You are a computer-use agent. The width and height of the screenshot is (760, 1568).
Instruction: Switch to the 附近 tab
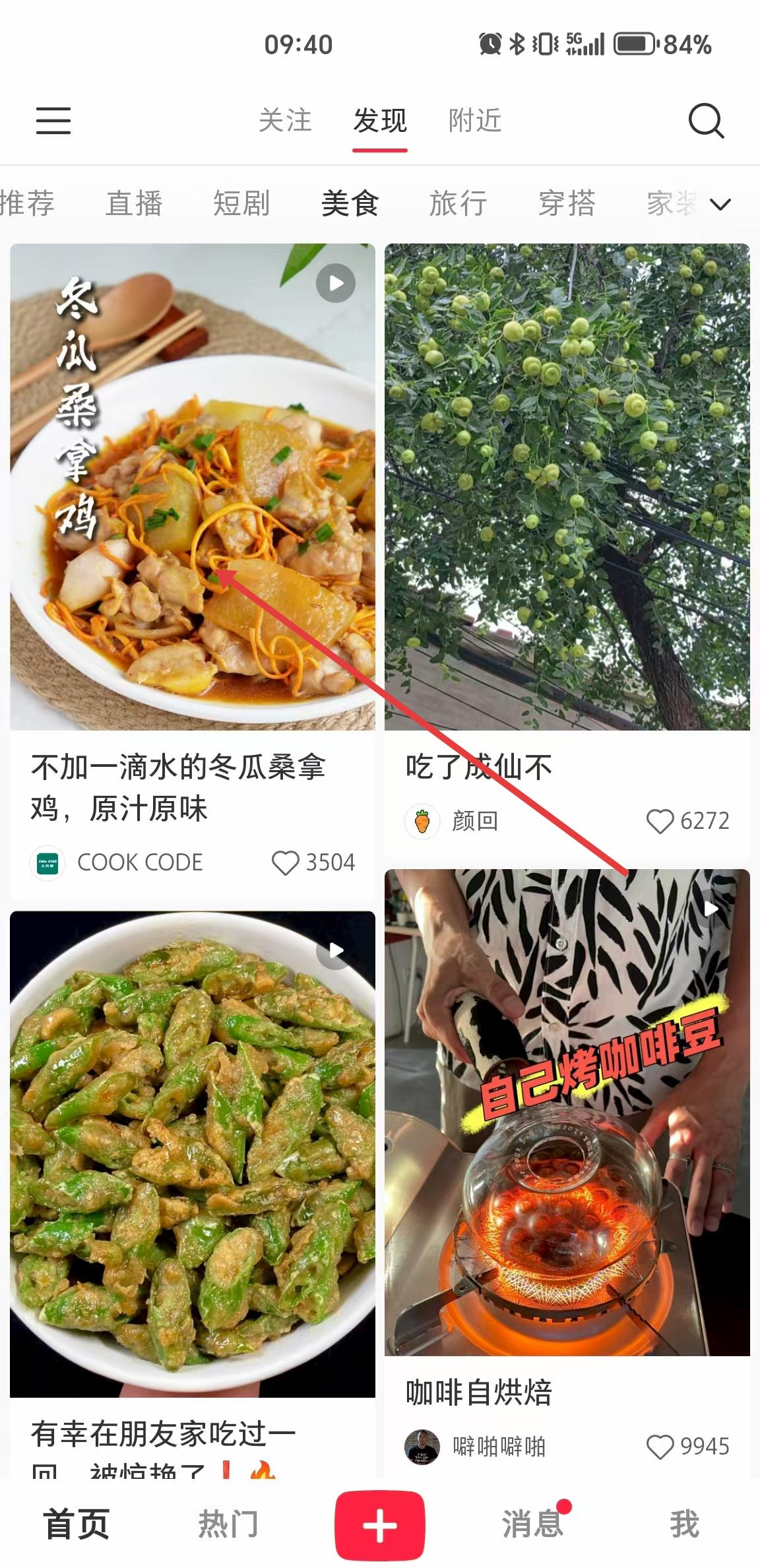(x=474, y=121)
